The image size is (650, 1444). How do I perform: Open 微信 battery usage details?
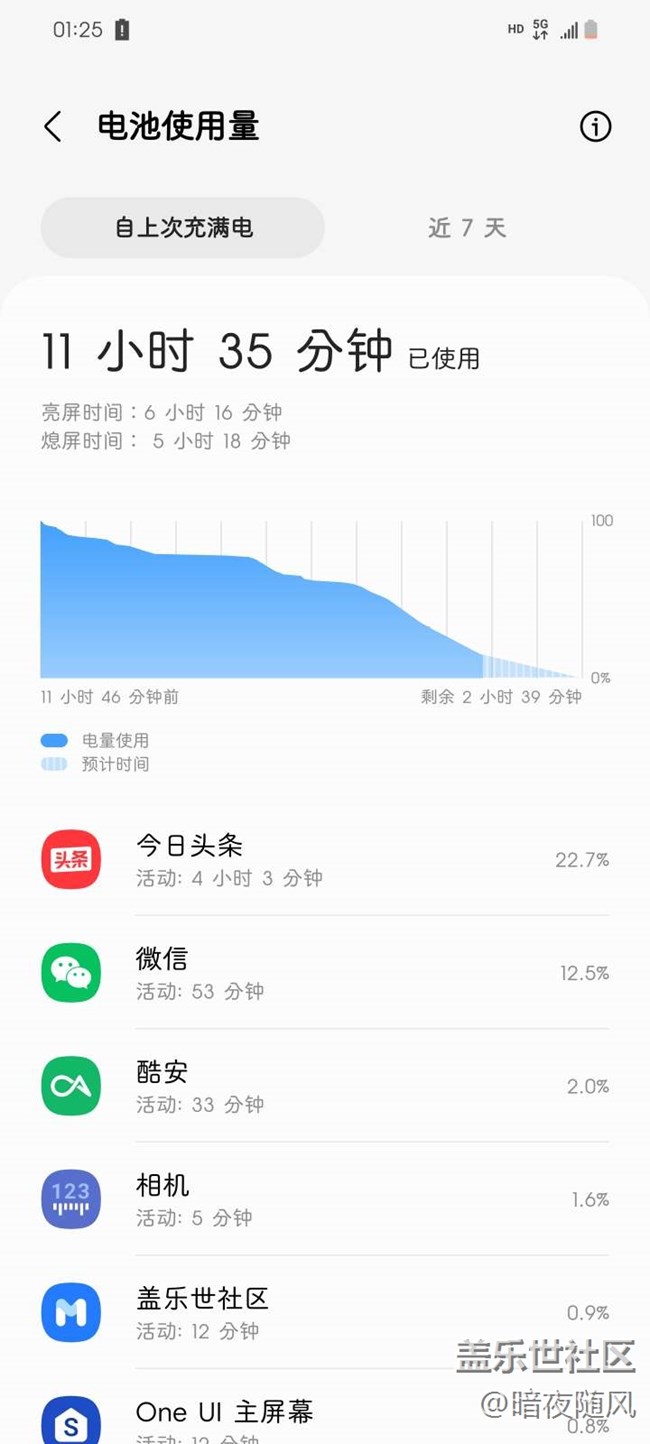click(325, 973)
